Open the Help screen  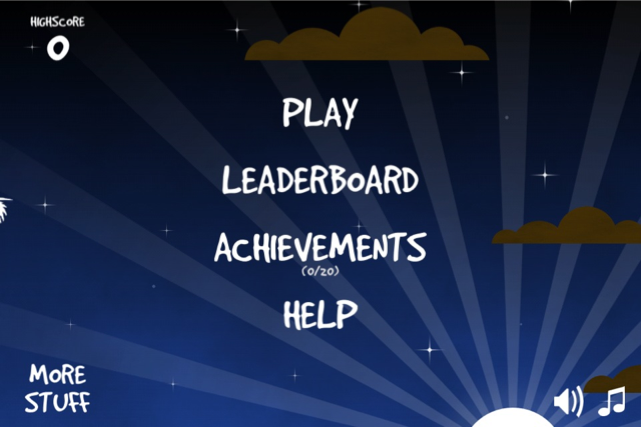pos(319,315)
